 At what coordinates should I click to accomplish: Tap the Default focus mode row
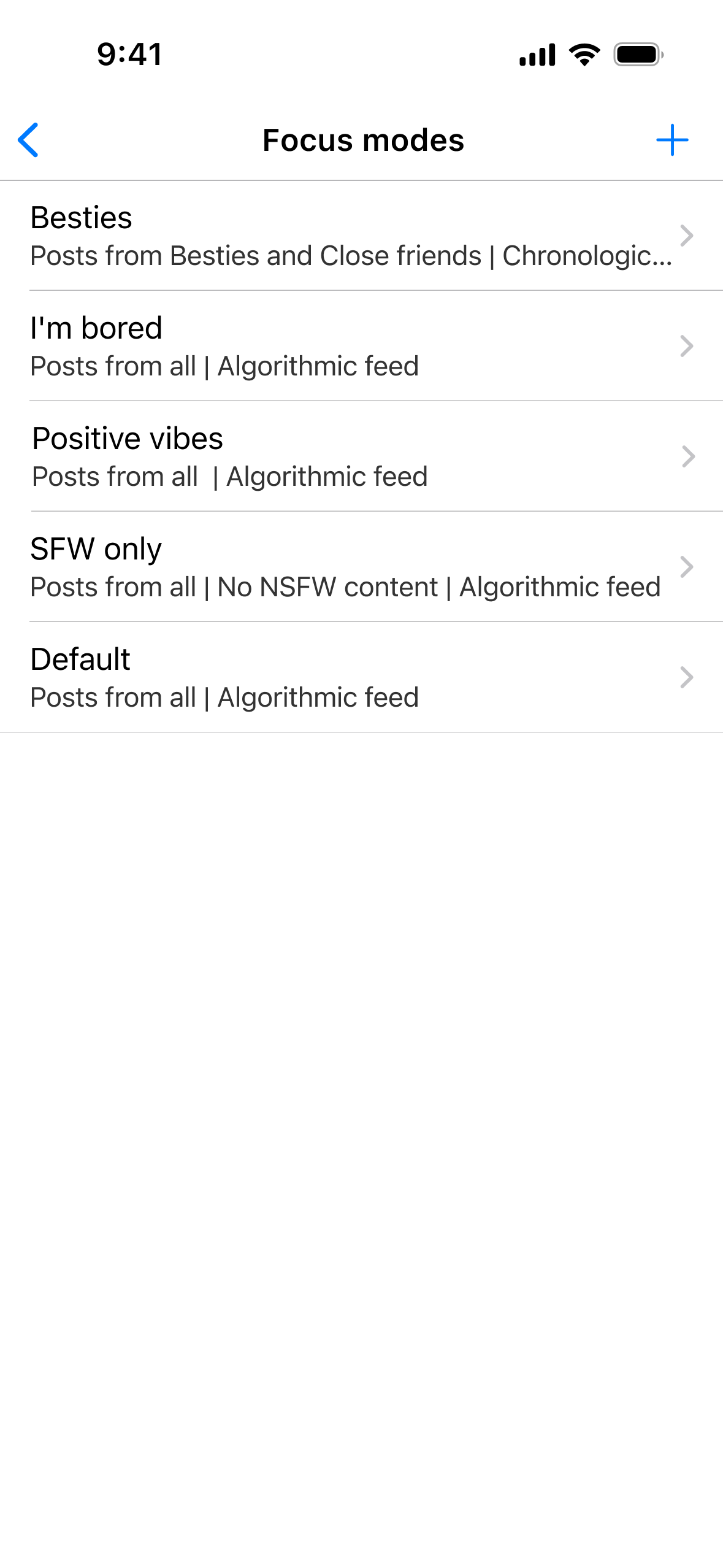tap(361, 678)
